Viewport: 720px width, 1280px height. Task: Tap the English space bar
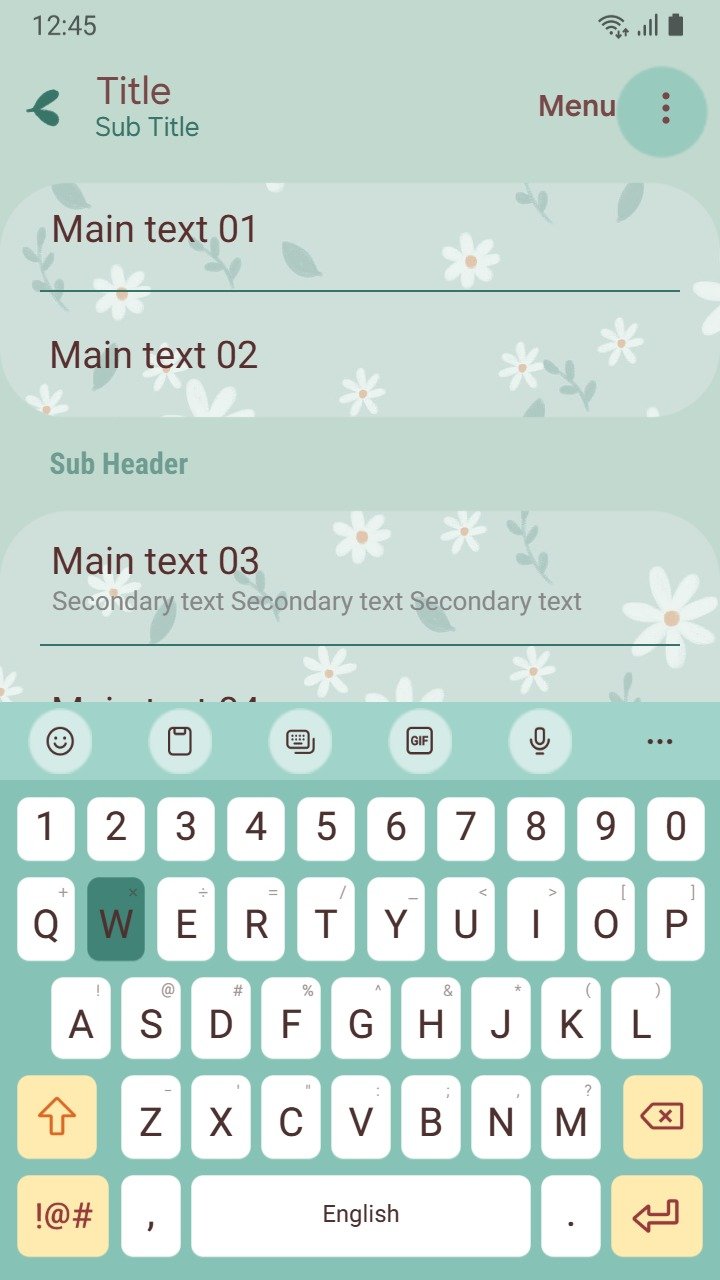click(361, 1216)
